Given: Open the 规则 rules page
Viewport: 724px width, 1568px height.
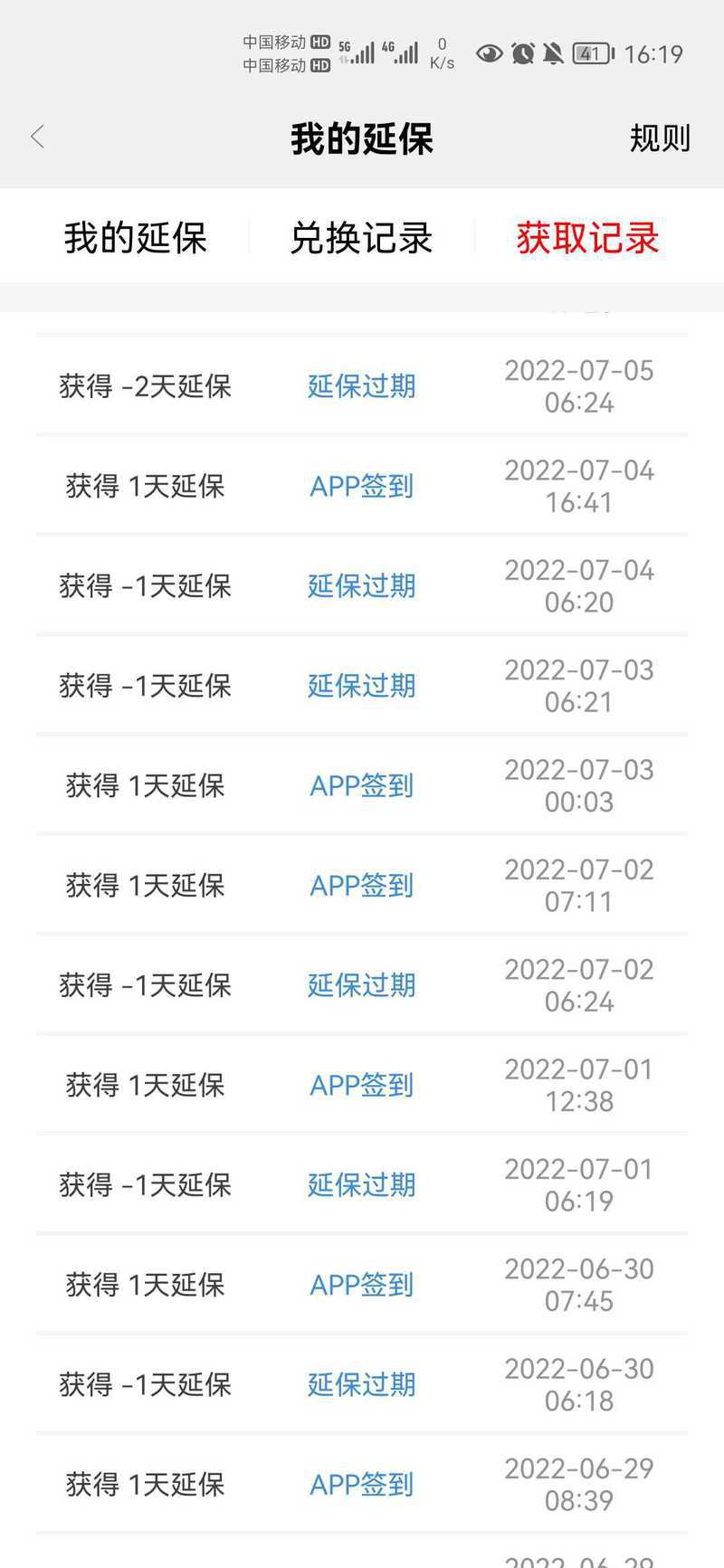Looking at the screenshot, I should point(660,138).
